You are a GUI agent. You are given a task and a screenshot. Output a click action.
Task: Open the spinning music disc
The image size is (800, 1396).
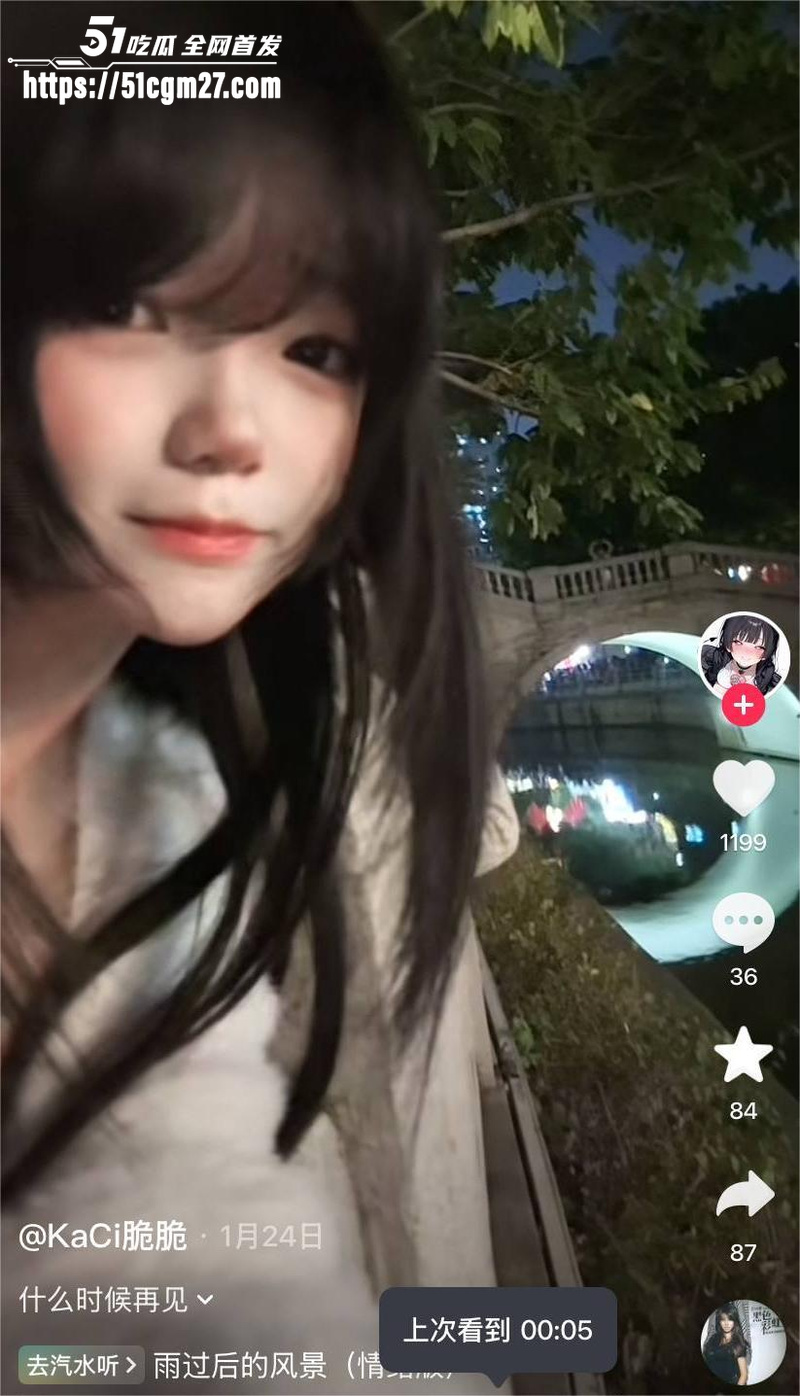point(743,1342)
